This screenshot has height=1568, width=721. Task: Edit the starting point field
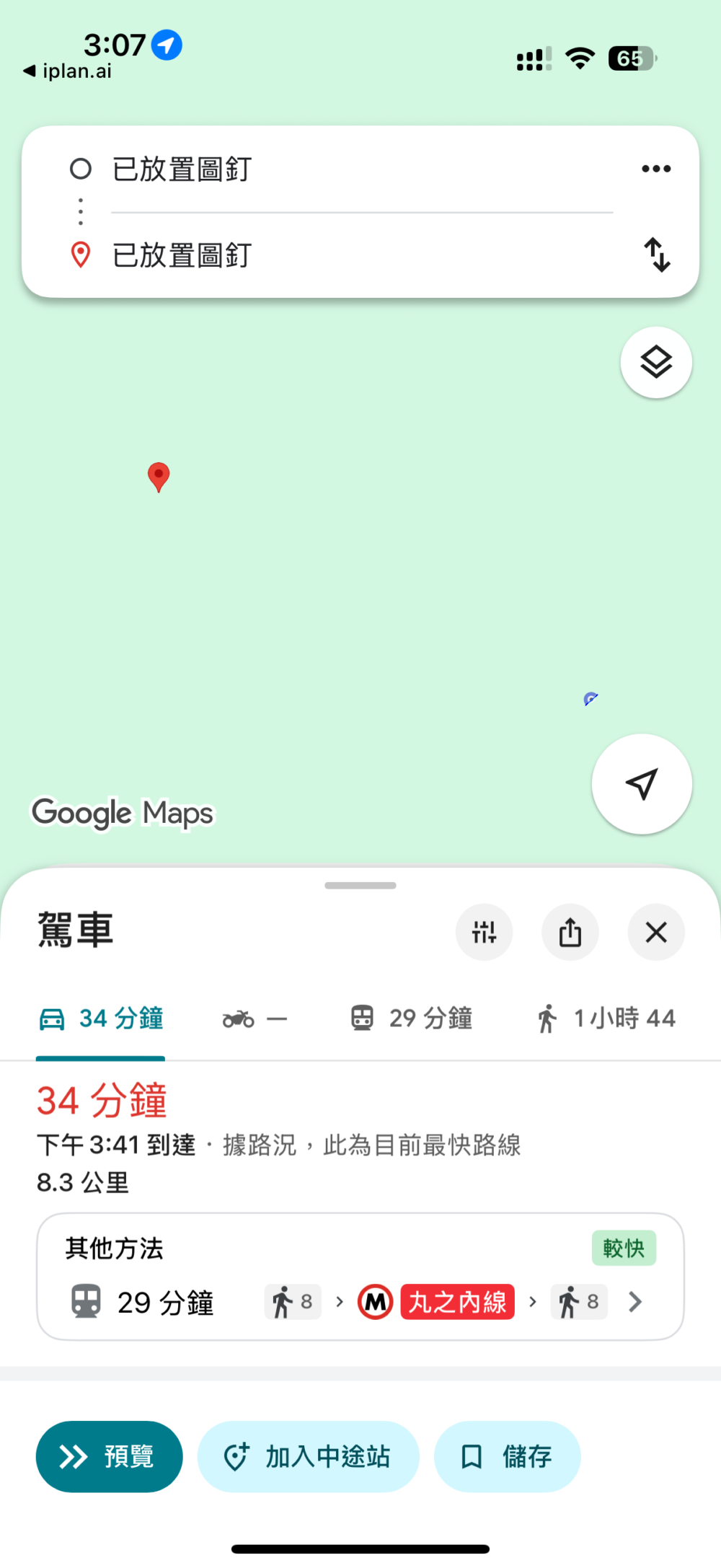[x=346, y=169]
